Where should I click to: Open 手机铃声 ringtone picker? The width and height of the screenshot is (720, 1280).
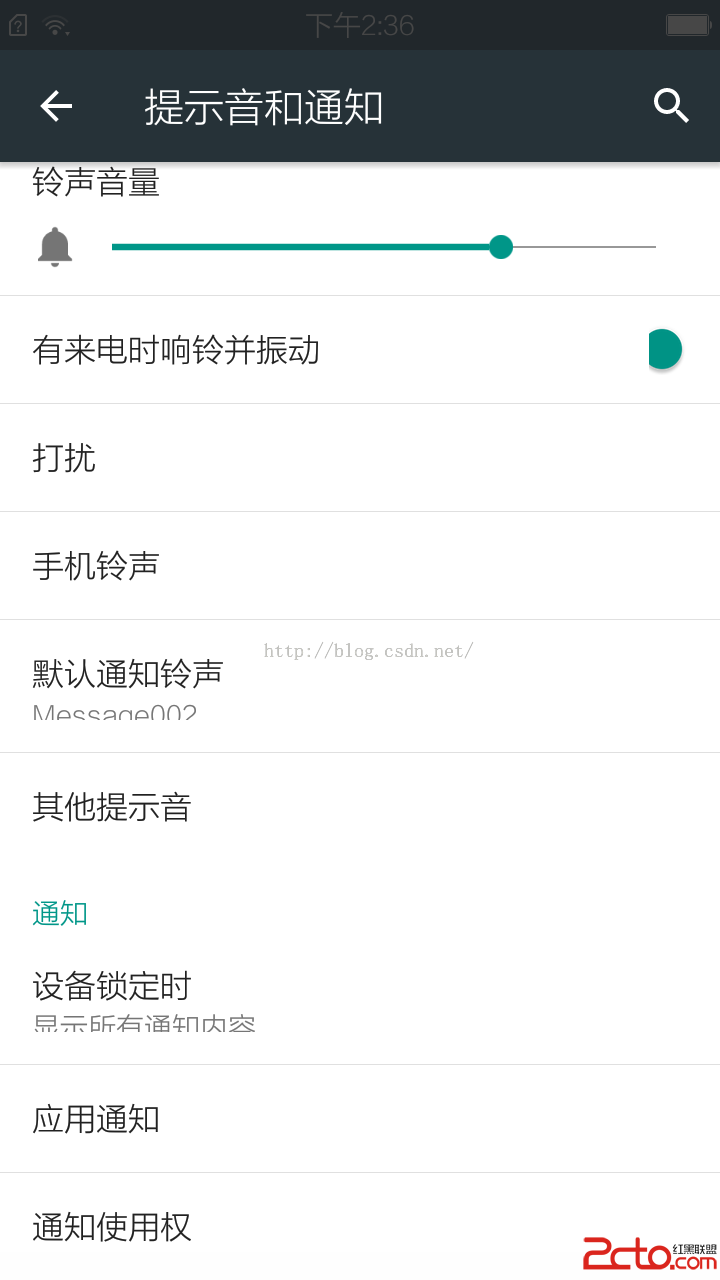coord(360,566)
